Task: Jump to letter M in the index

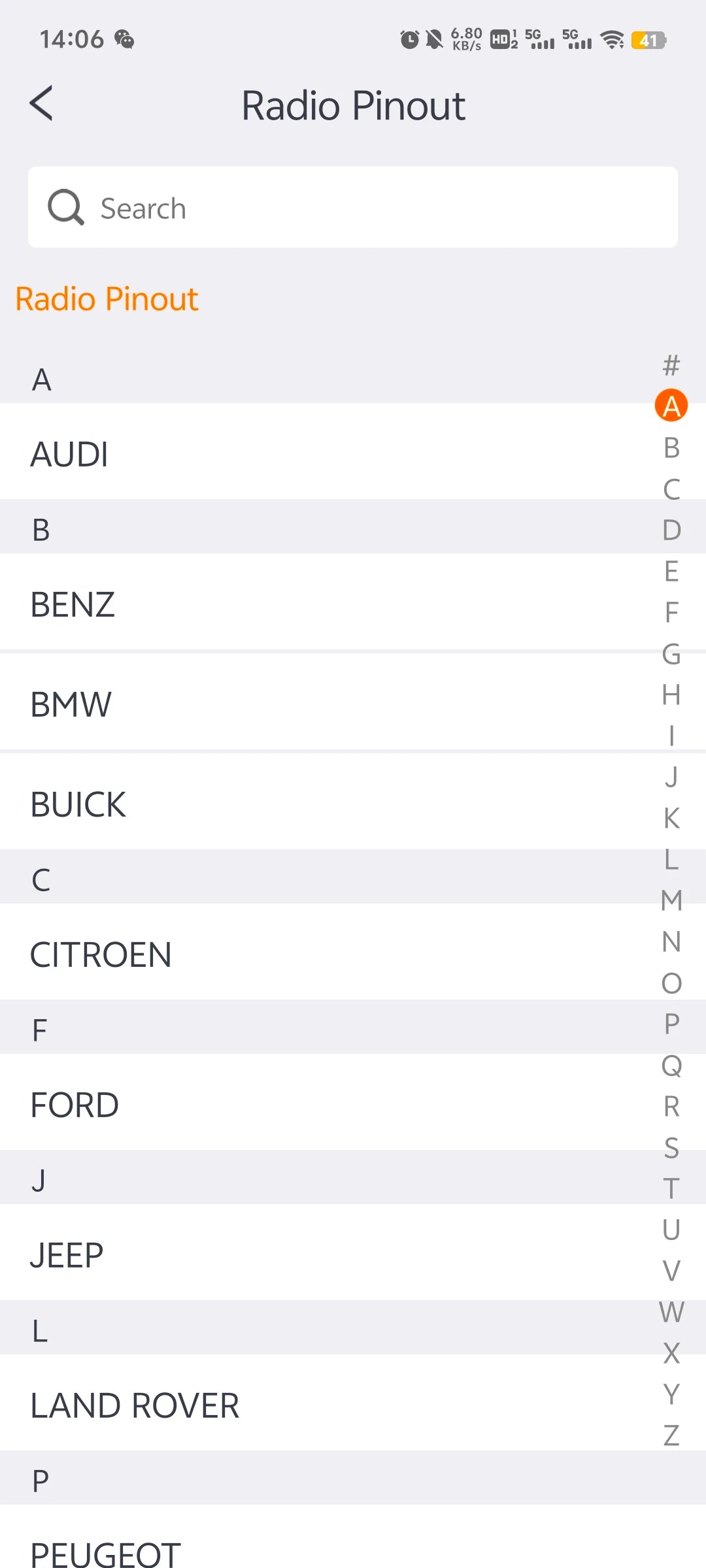Action: tap(671, 900)
